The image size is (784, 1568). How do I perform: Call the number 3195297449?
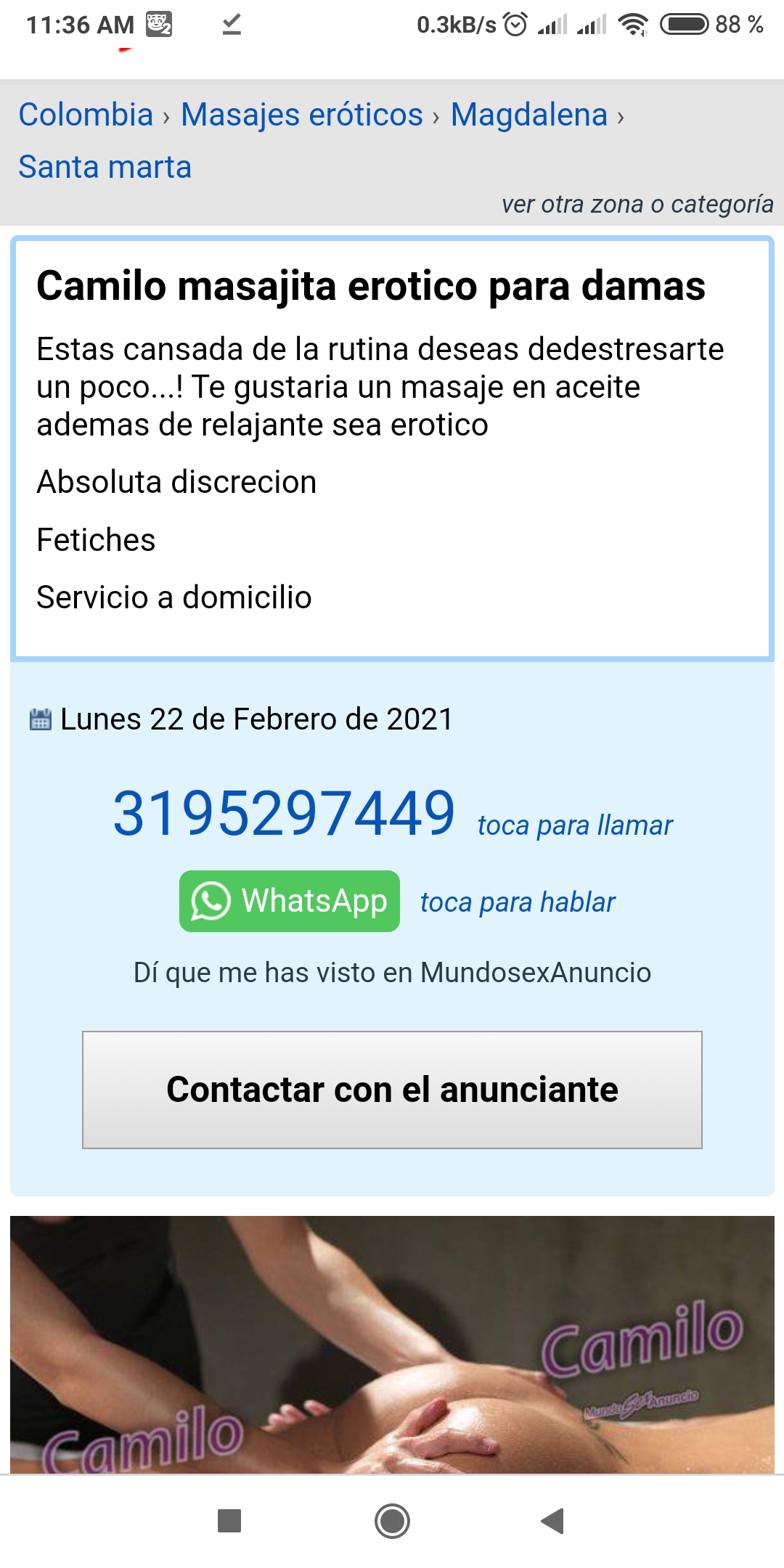click(x=284, y=814)
